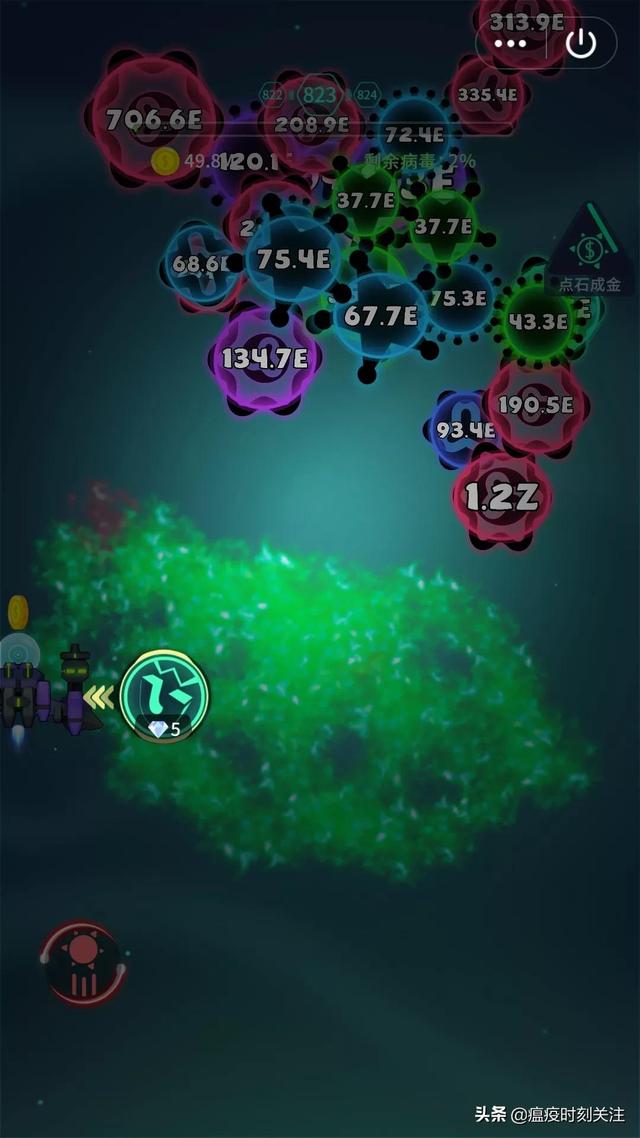Screen dimensions: 640x1138
Task: Activate the 点石成金 gold skill
Action: tap(589, 250)
